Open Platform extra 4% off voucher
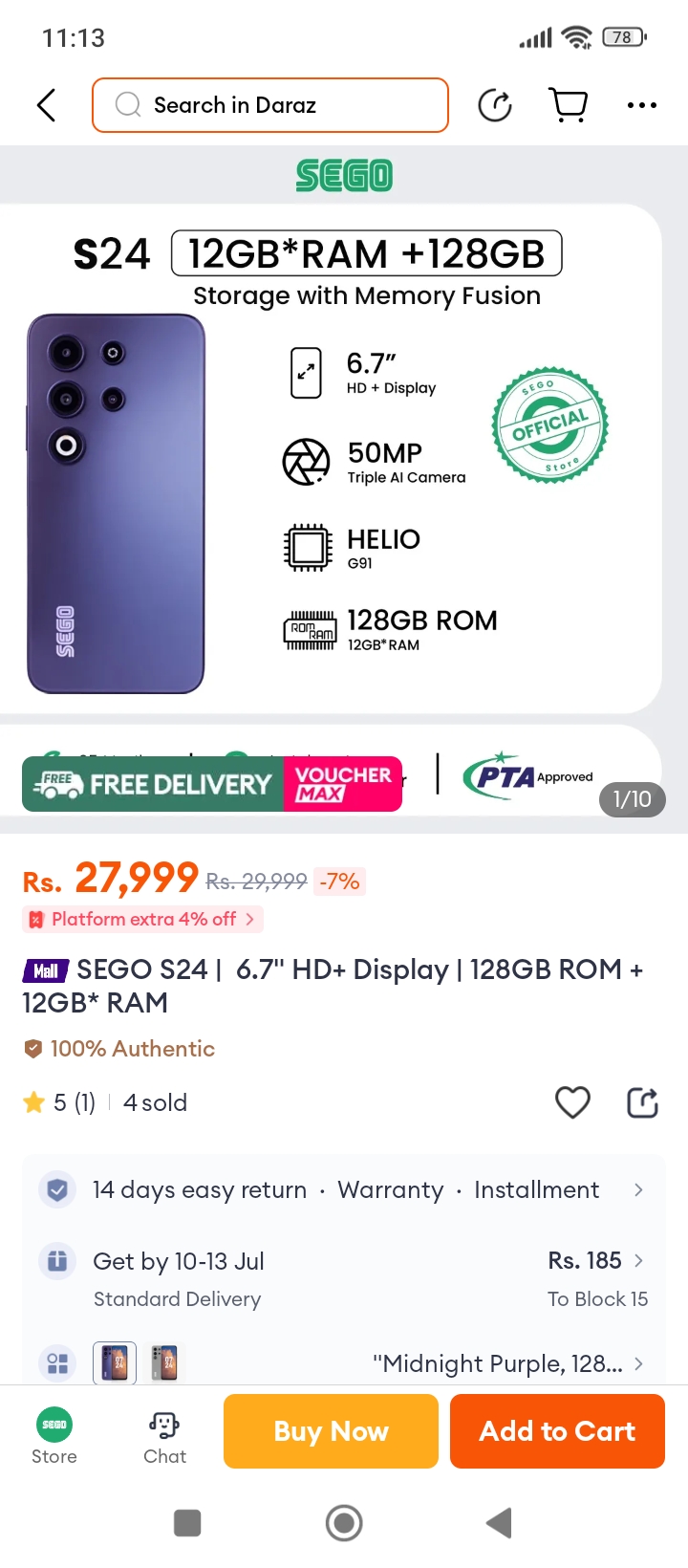 (x=143, y=919)
